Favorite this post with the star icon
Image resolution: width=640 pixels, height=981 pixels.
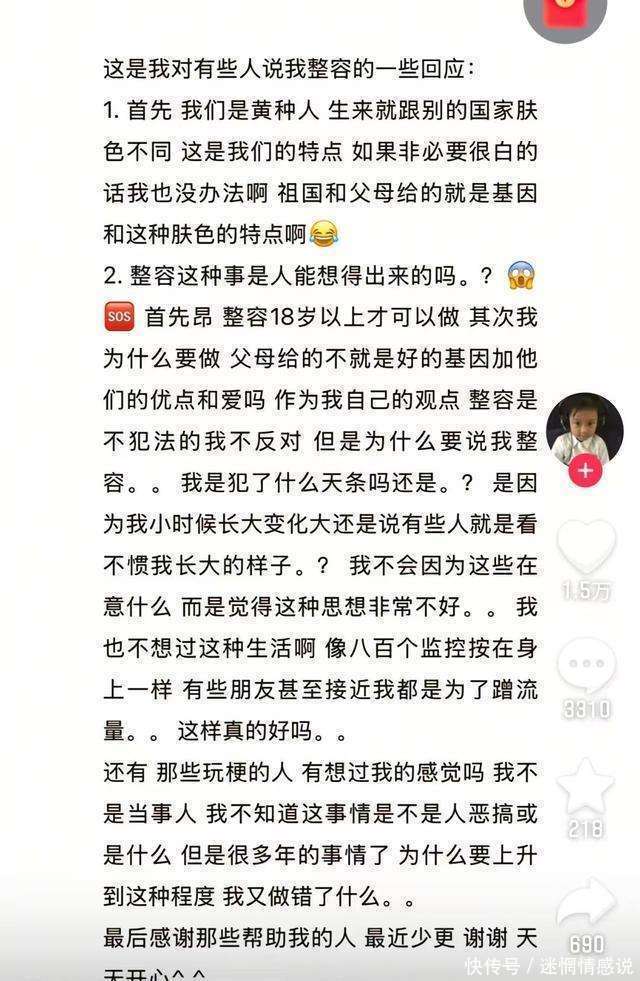click(586, 785)
